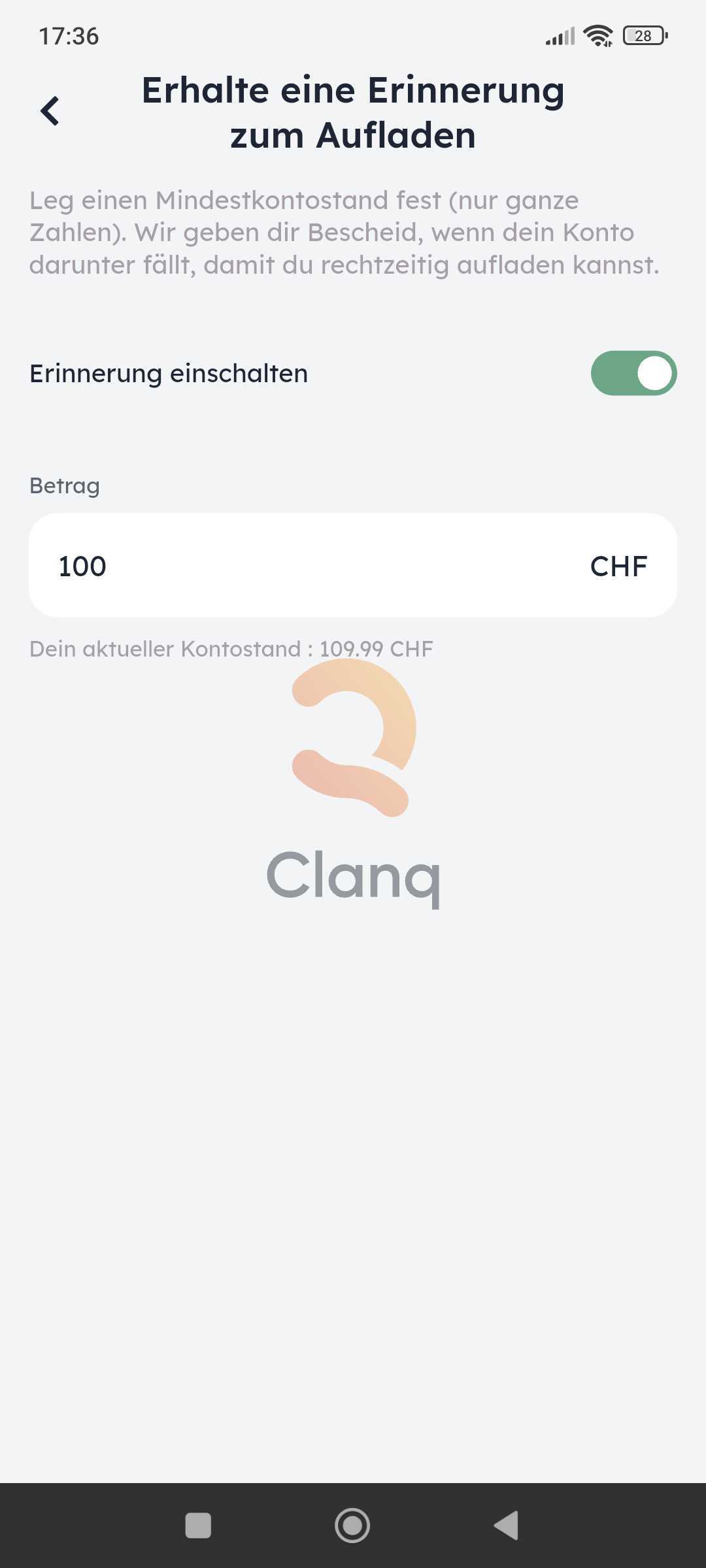
Task: Go back using the header arrow
Action: pyautogui.click(x=50, y=110)
